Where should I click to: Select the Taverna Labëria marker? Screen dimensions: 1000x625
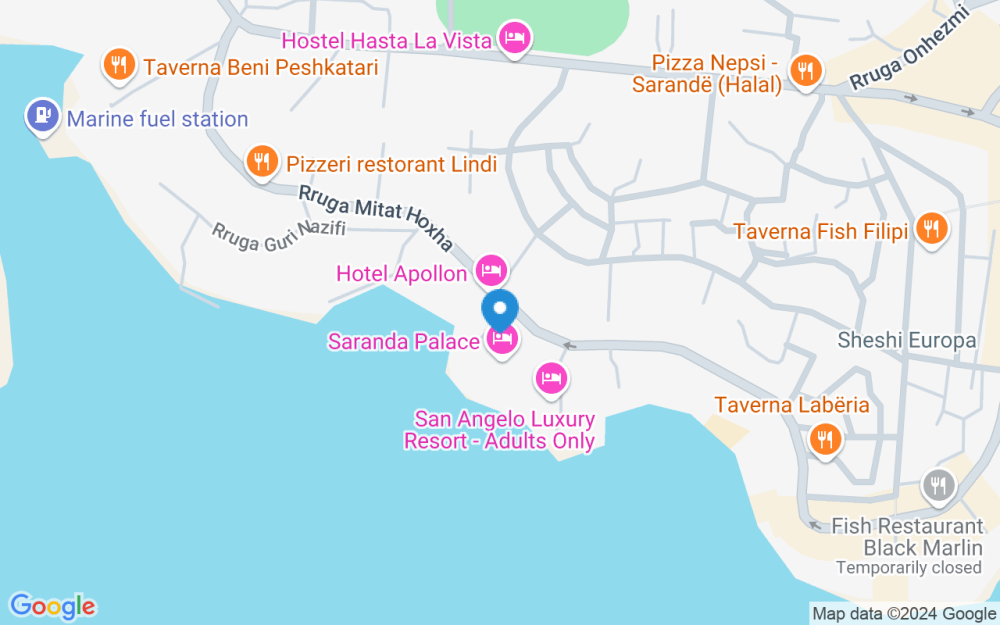coord(825,439)
